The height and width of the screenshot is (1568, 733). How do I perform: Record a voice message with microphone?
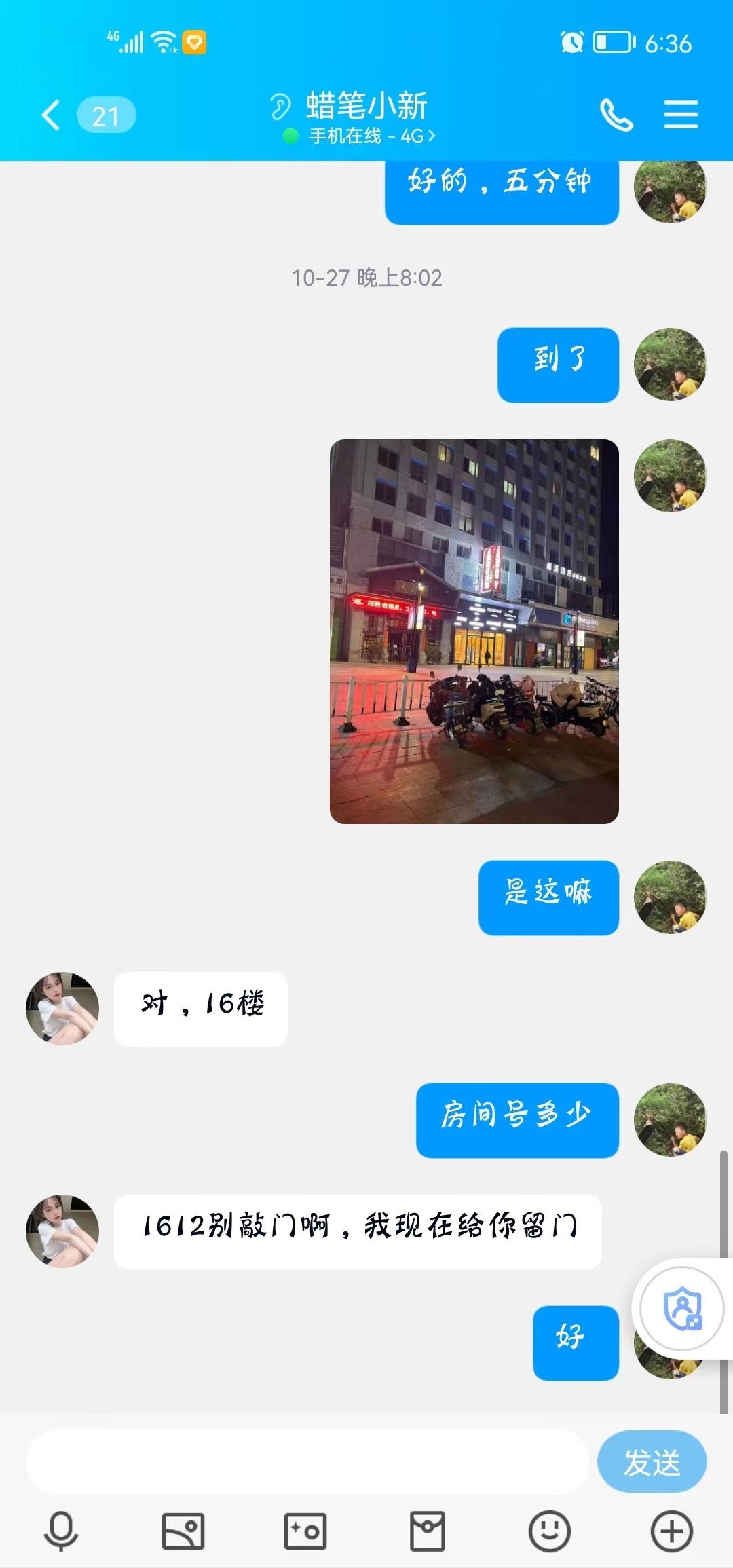point(61,1531)
